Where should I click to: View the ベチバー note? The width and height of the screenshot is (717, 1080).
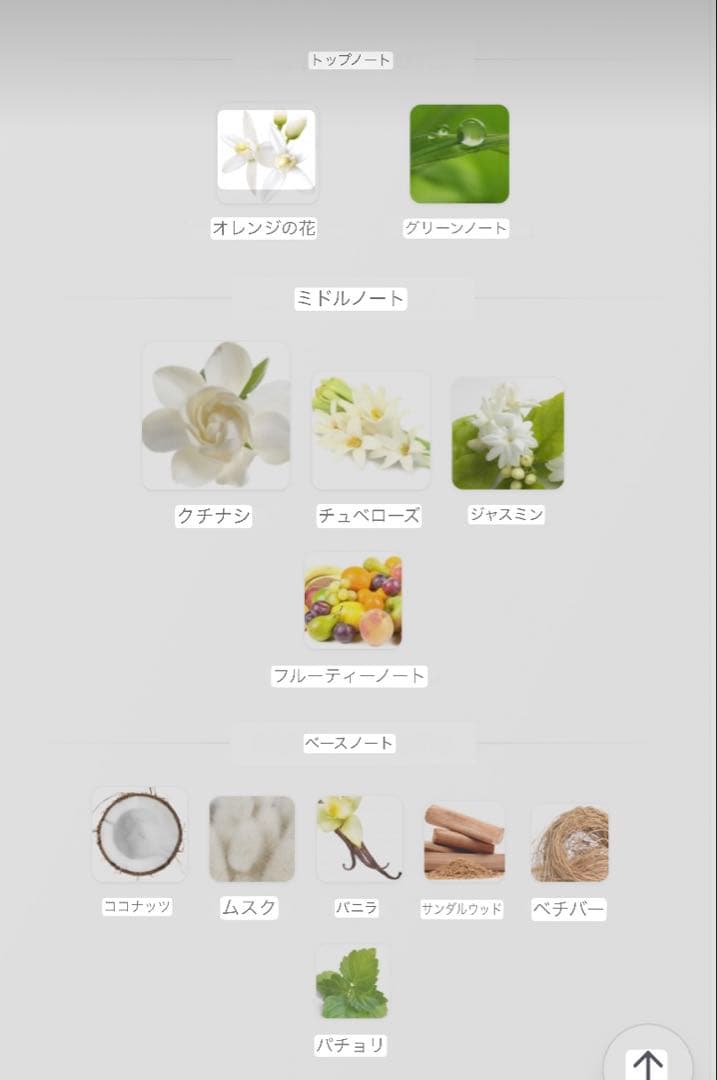coord(569,843)
